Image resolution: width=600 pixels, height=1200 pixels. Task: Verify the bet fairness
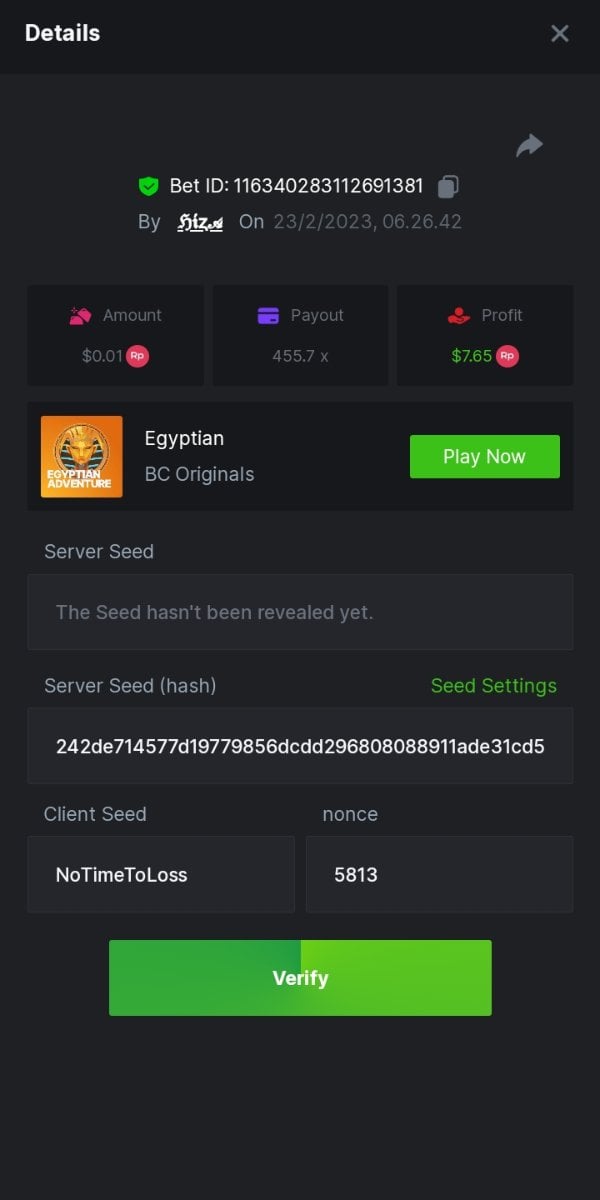(x=300, y=978)
